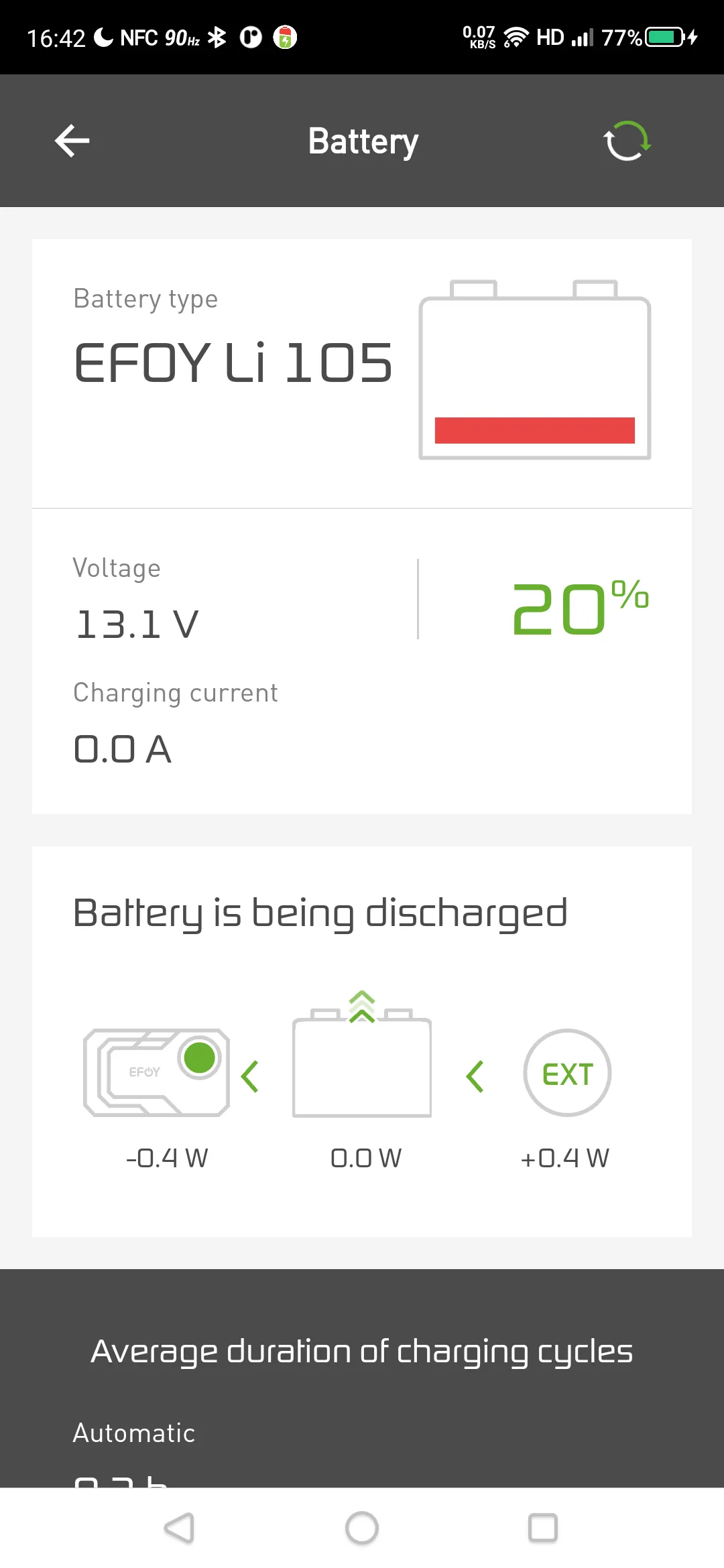Refresh the battery data
Screen dimensions: 724x1568
point(627,141)
